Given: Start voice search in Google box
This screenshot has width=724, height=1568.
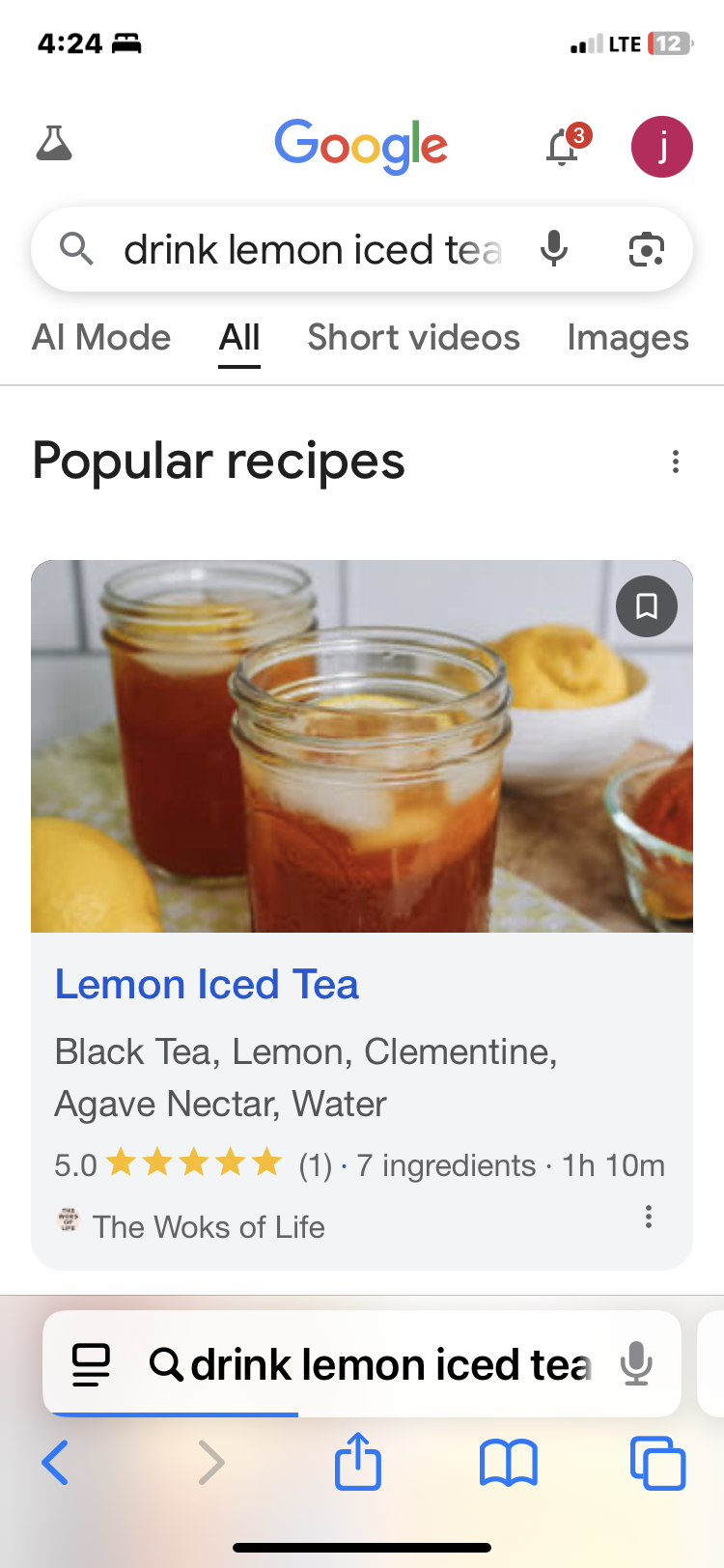Looking at the screenshot, I should click(554, 250).
